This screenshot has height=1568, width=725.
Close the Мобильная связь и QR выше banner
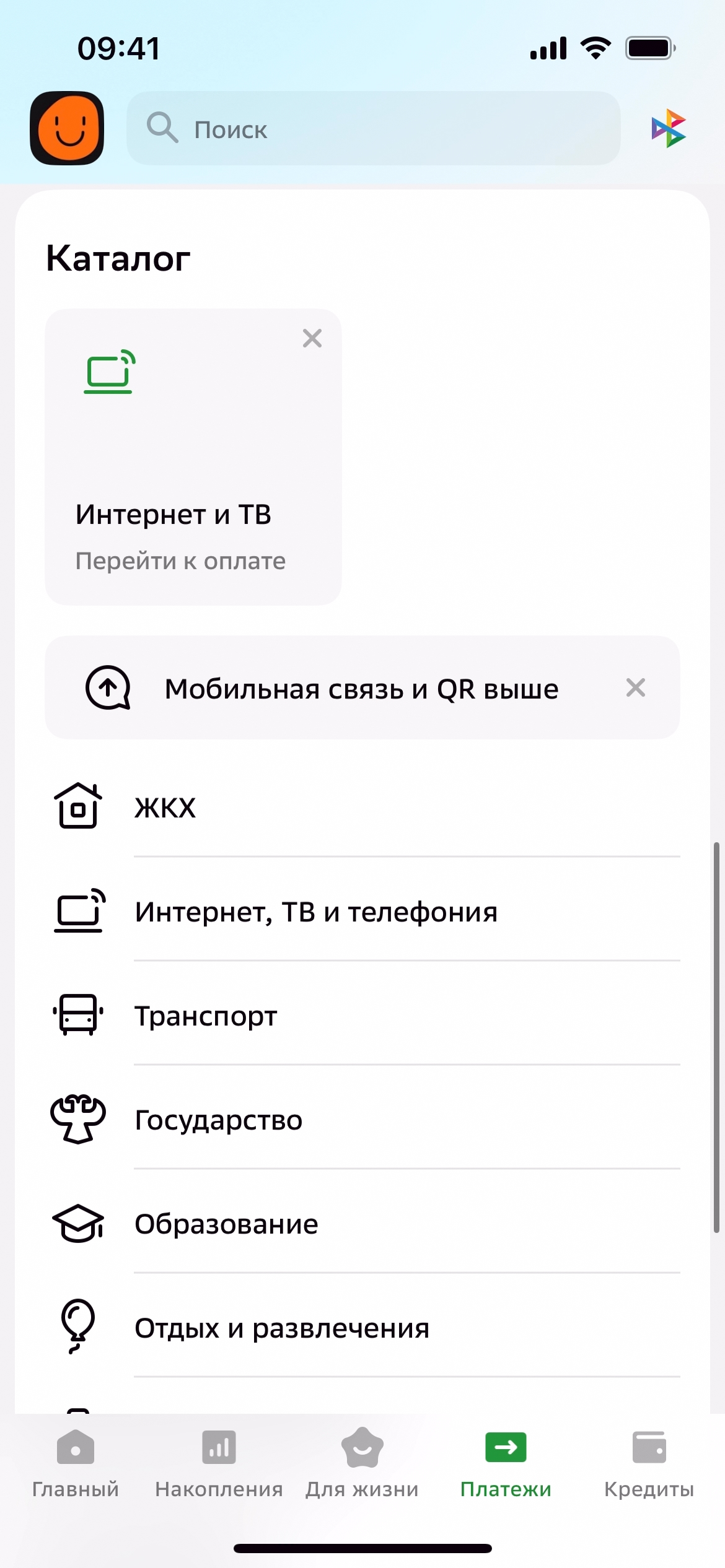click(636, 687)
